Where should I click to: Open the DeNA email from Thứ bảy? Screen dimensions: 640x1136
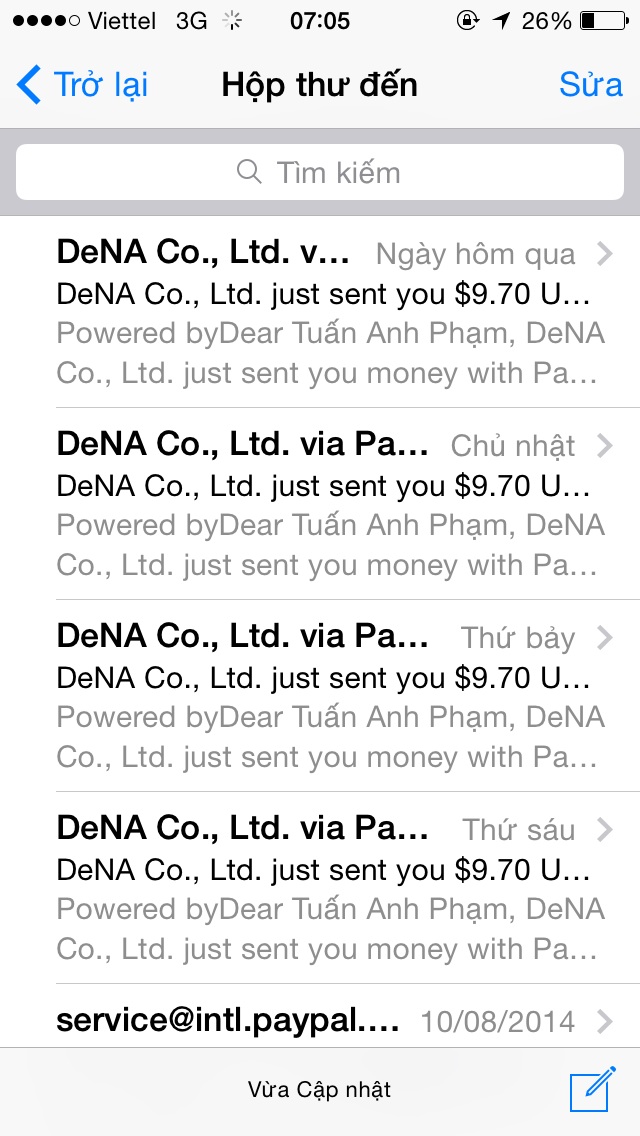tap(330, 696)
